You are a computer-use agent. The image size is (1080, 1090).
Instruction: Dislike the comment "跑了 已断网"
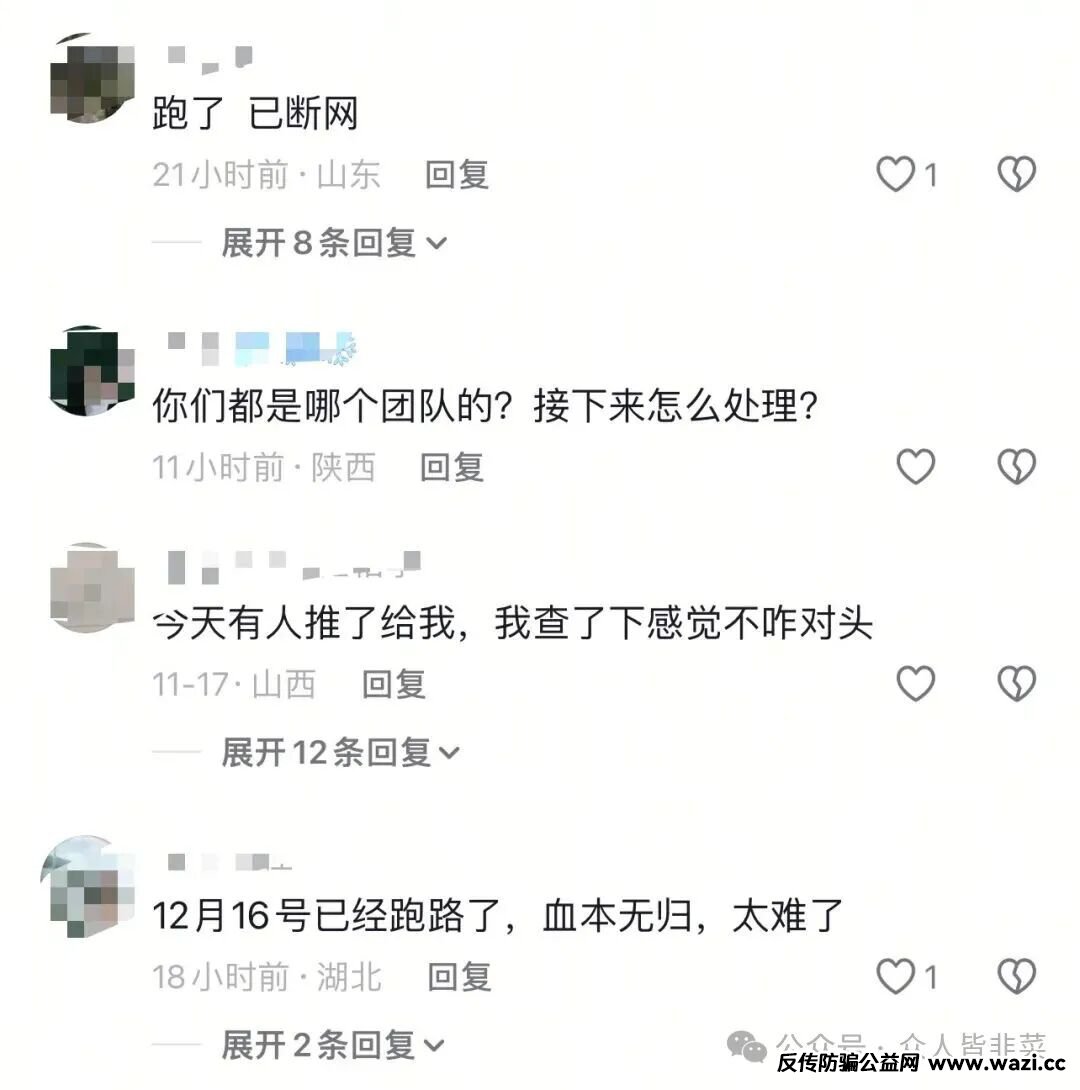(1017, 175)
